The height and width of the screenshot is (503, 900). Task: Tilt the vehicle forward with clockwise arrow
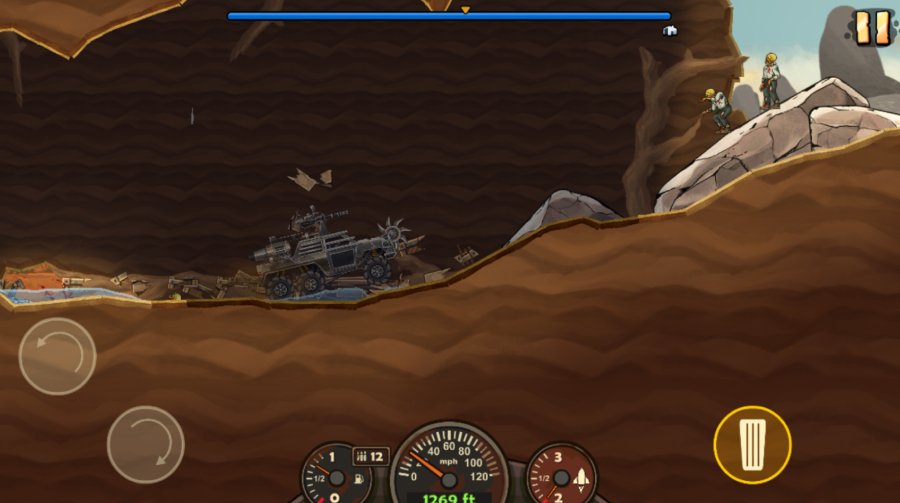click(x=146, y=444)
